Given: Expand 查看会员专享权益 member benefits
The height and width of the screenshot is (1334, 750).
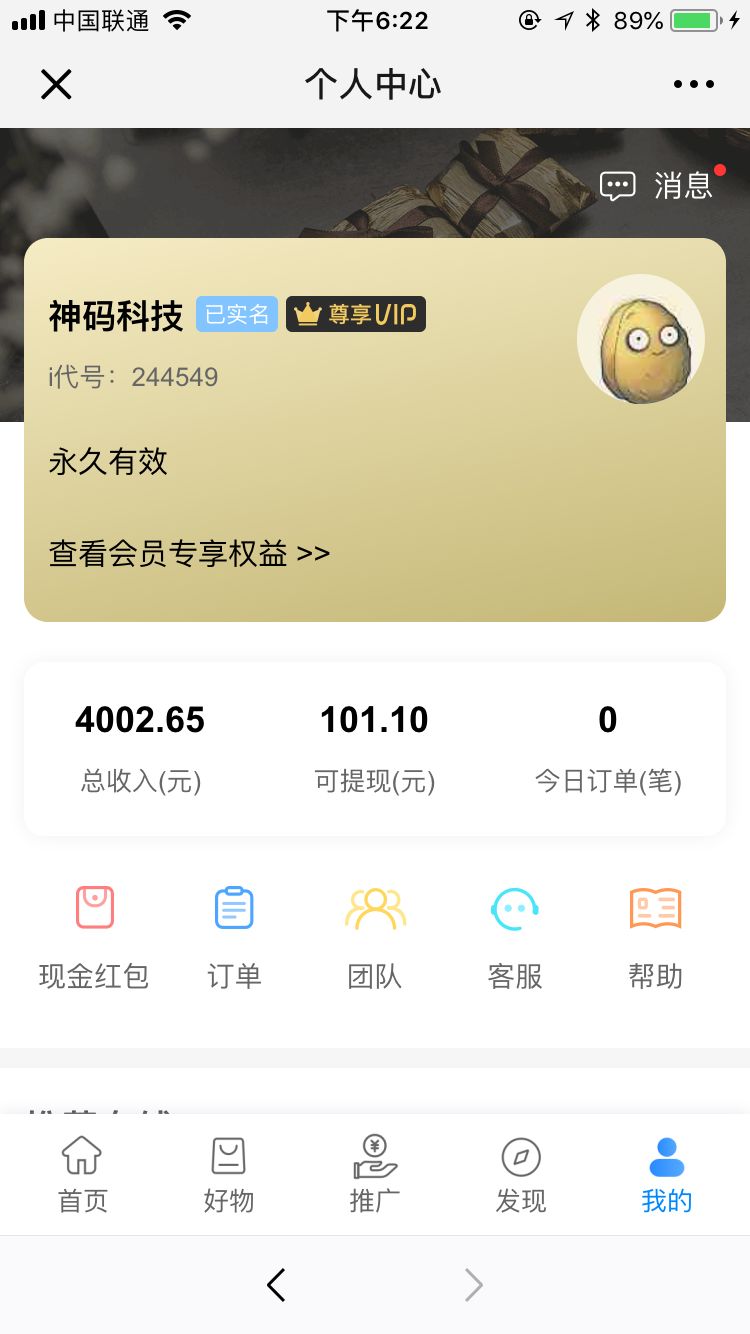Looking at the screenshot, I should click(188, 552).
